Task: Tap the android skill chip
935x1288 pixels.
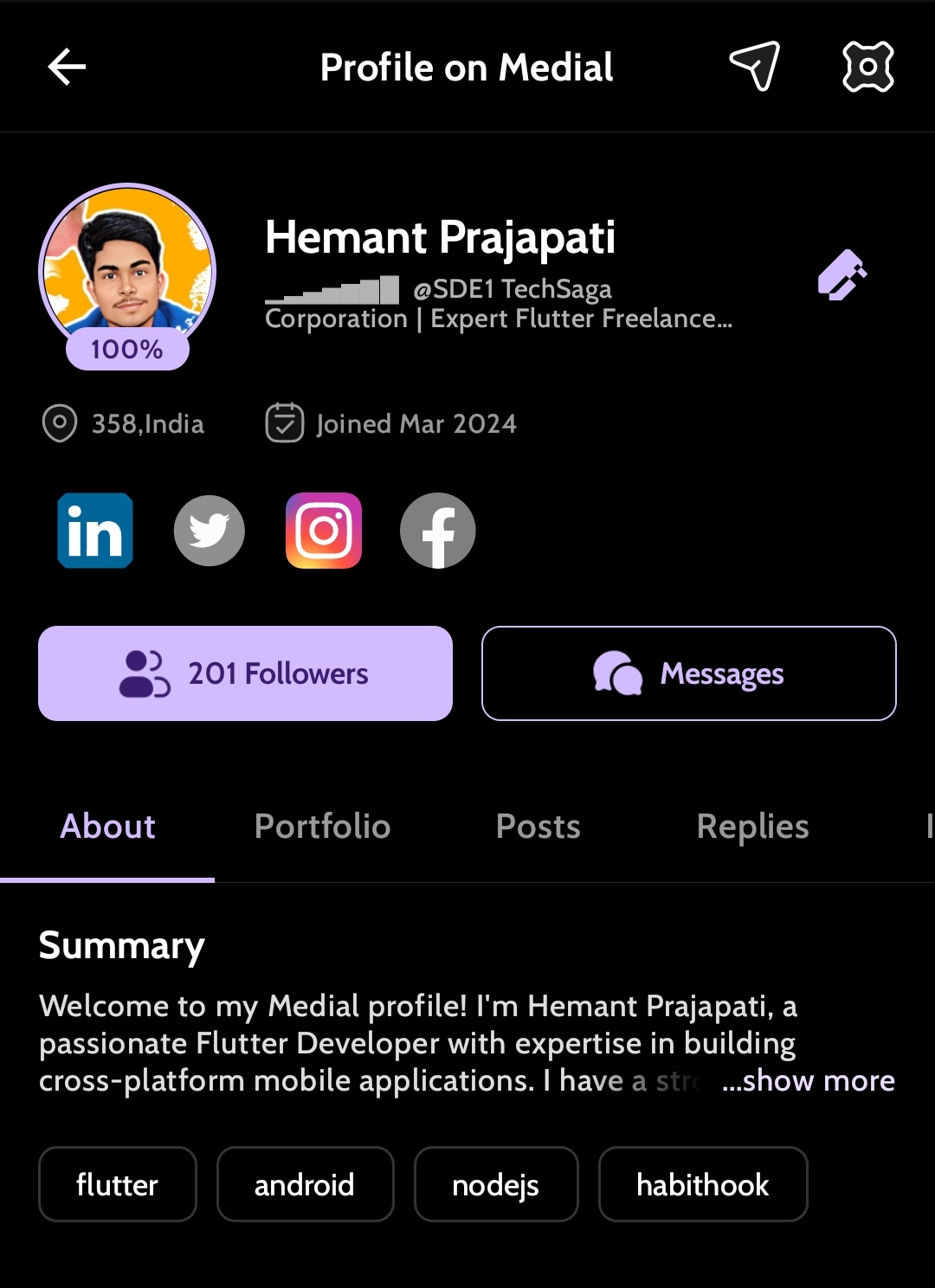Action: click(305, 1184)
